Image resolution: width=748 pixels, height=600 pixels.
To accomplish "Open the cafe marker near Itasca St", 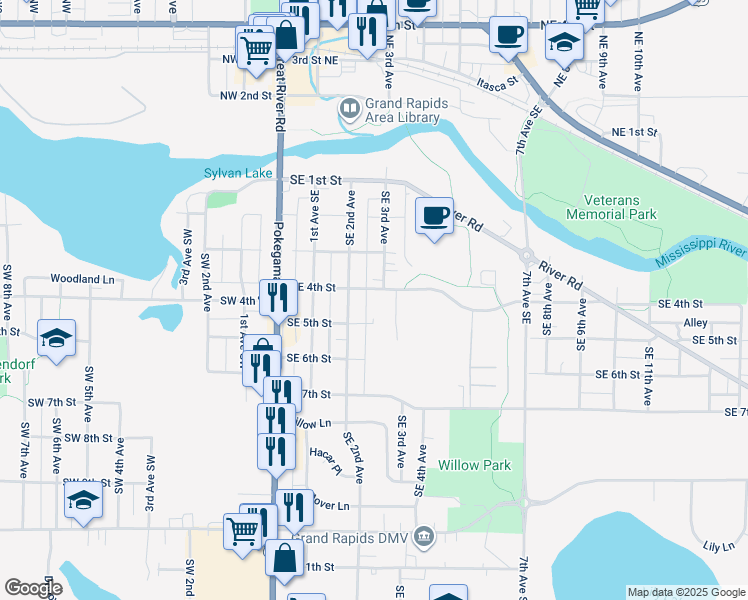I will pyautogui.click(x=508, y=35).
